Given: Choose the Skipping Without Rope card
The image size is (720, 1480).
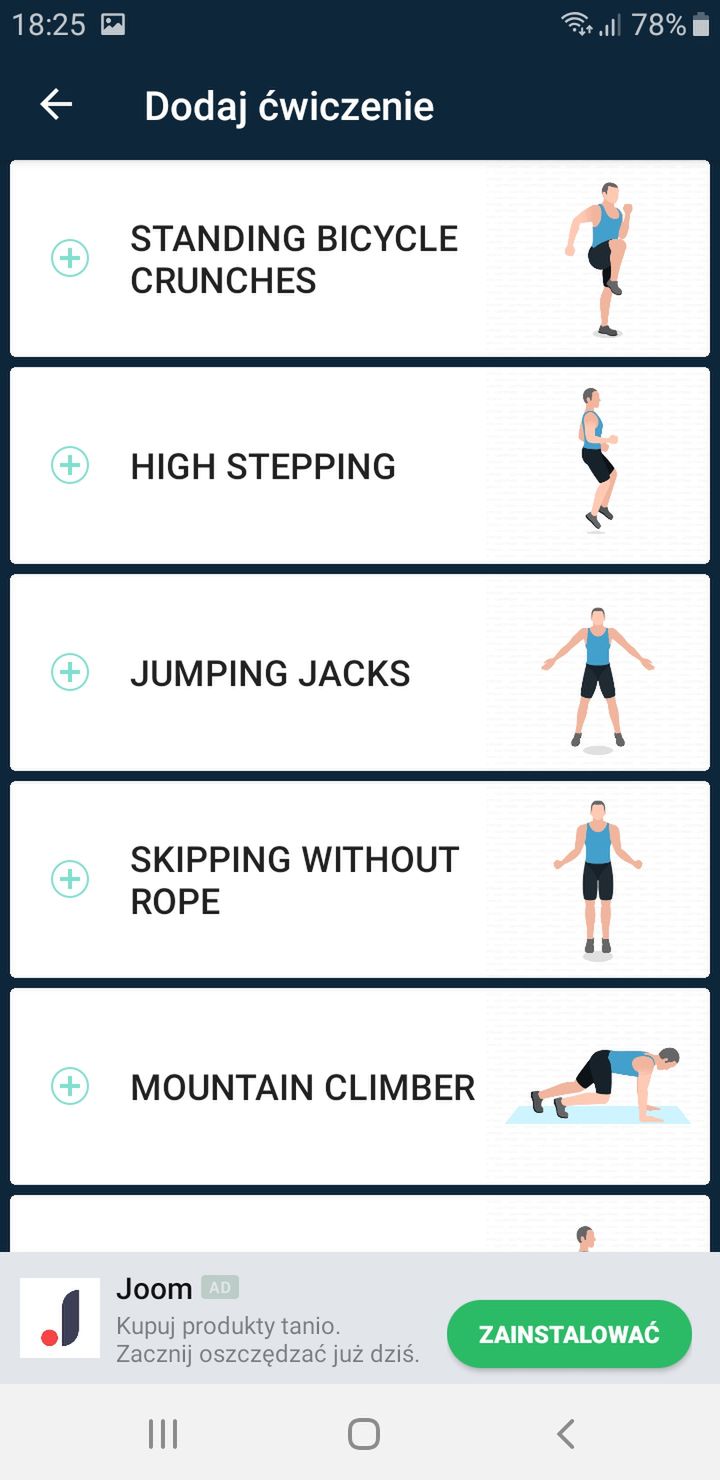Looking at the screenshot, I should 360,879.
